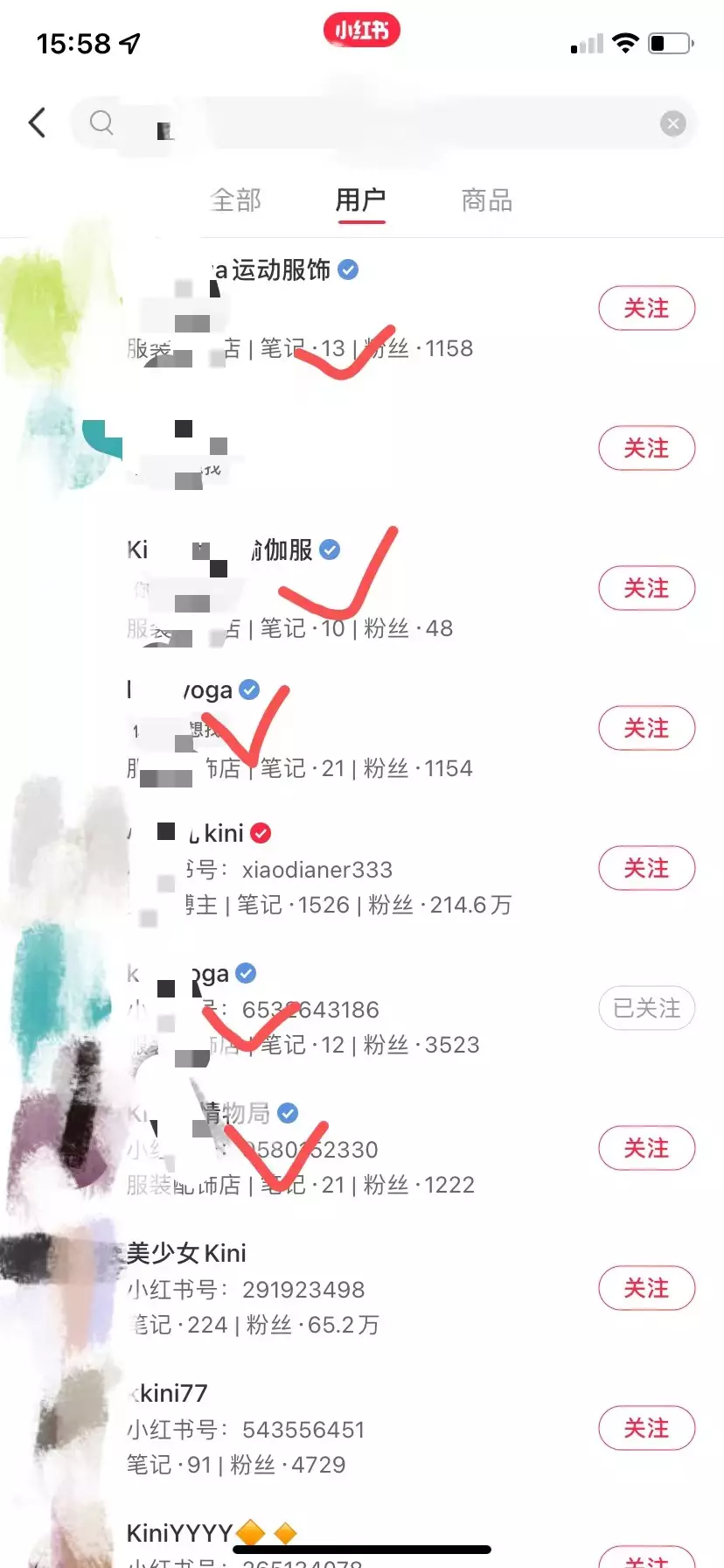Unfollow the account showing 已关注

[x=646, y=1008]
